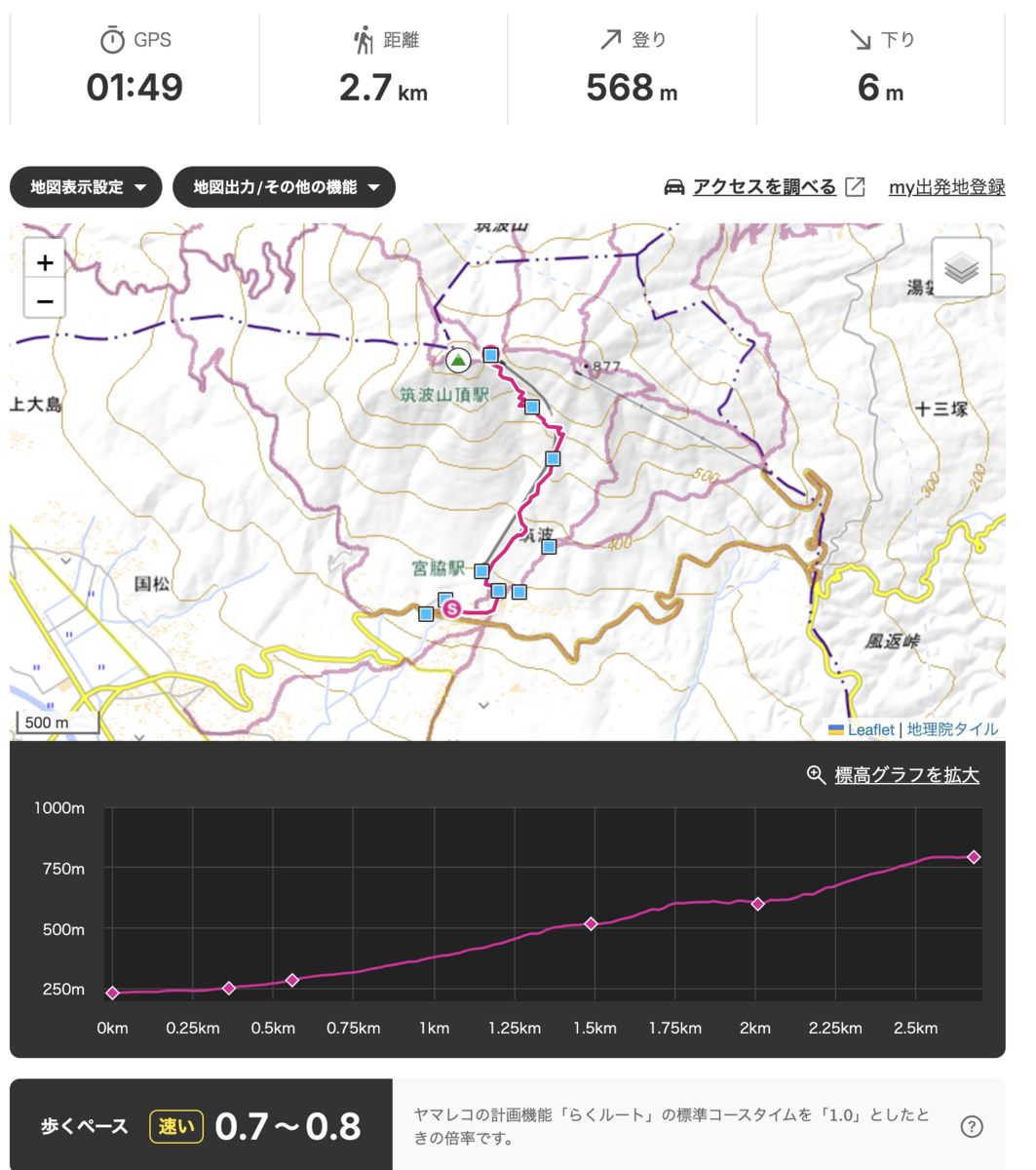
Task: Zoom in the map with plus
Action: point(45,263)
